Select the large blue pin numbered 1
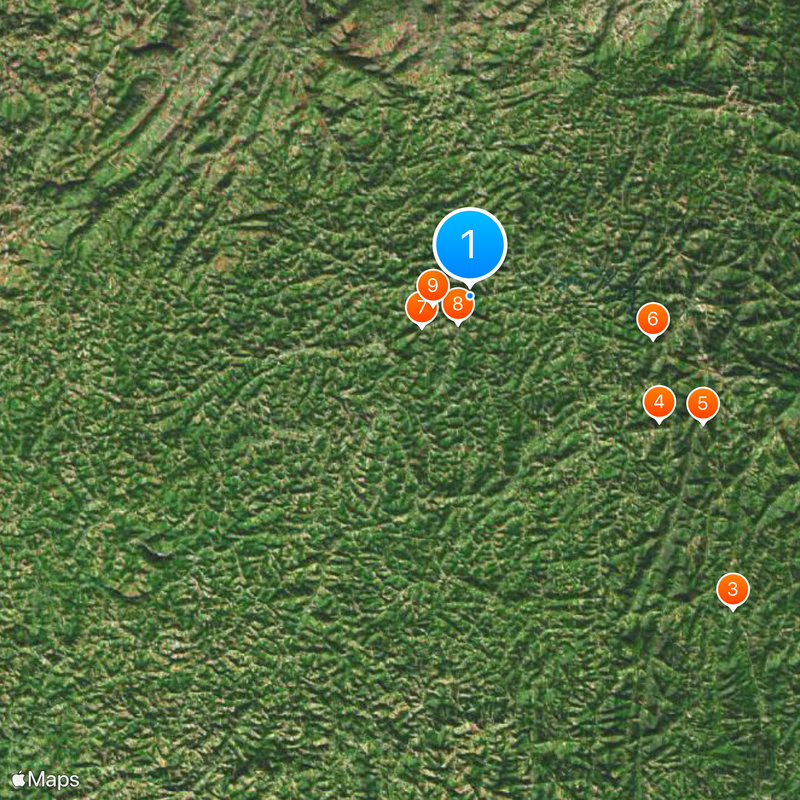 pyautogui.click(x=470, y=245)
